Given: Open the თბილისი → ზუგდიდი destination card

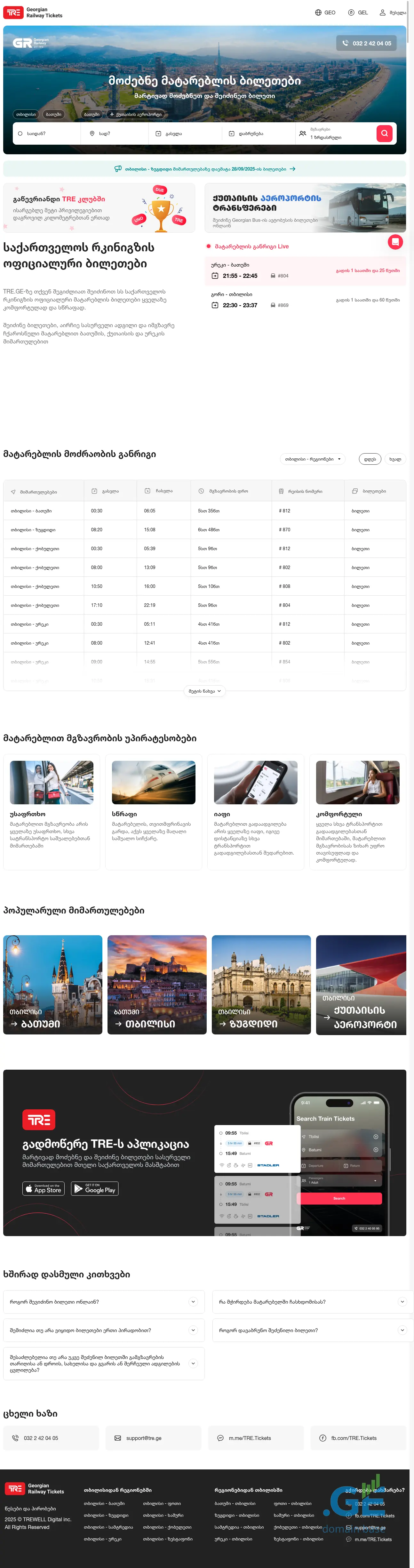Looking at the screenshot, I should click(x=261, y=984).
